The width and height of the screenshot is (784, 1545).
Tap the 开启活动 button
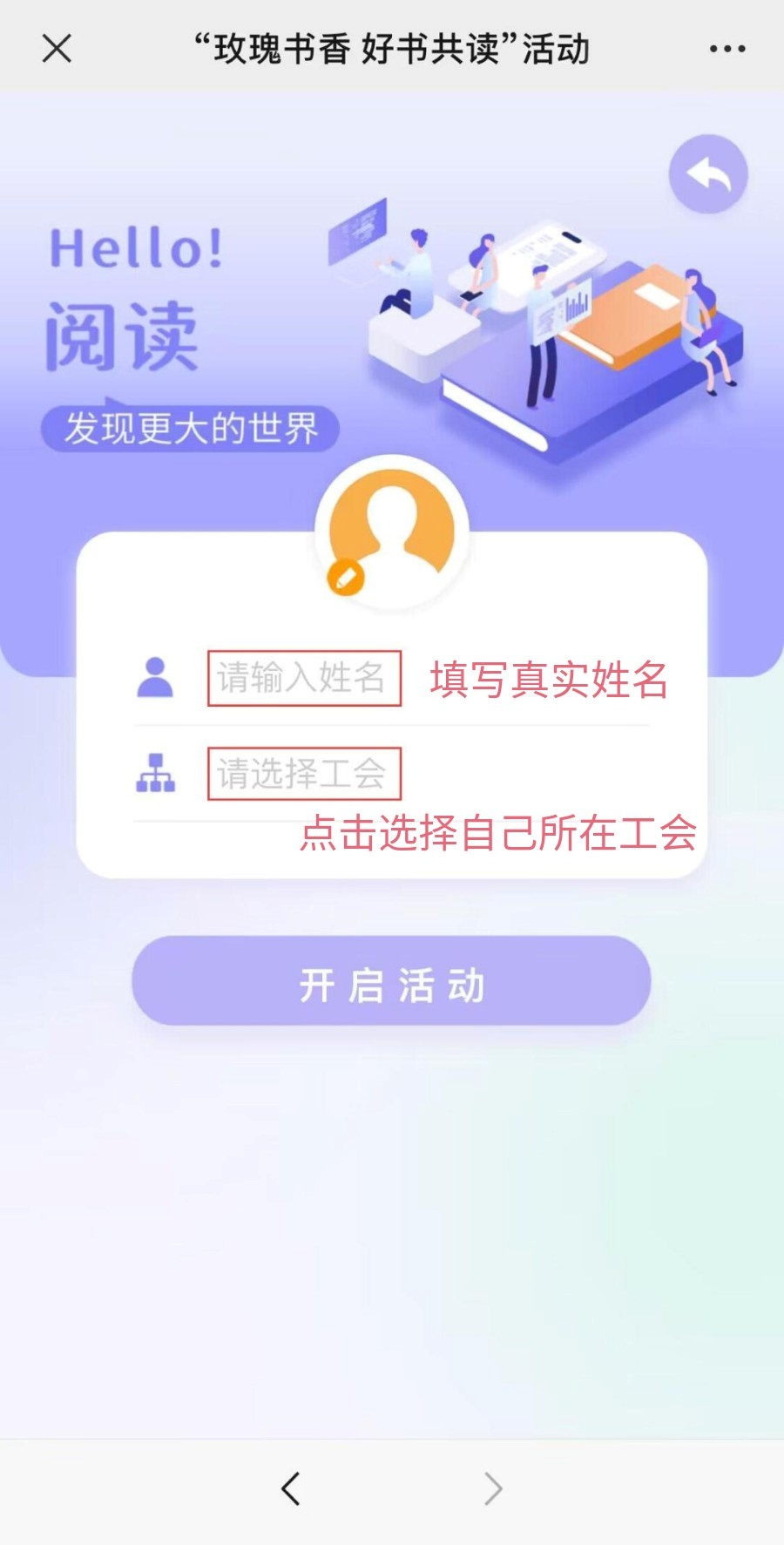pyautogui.click(x=391, y=981)
